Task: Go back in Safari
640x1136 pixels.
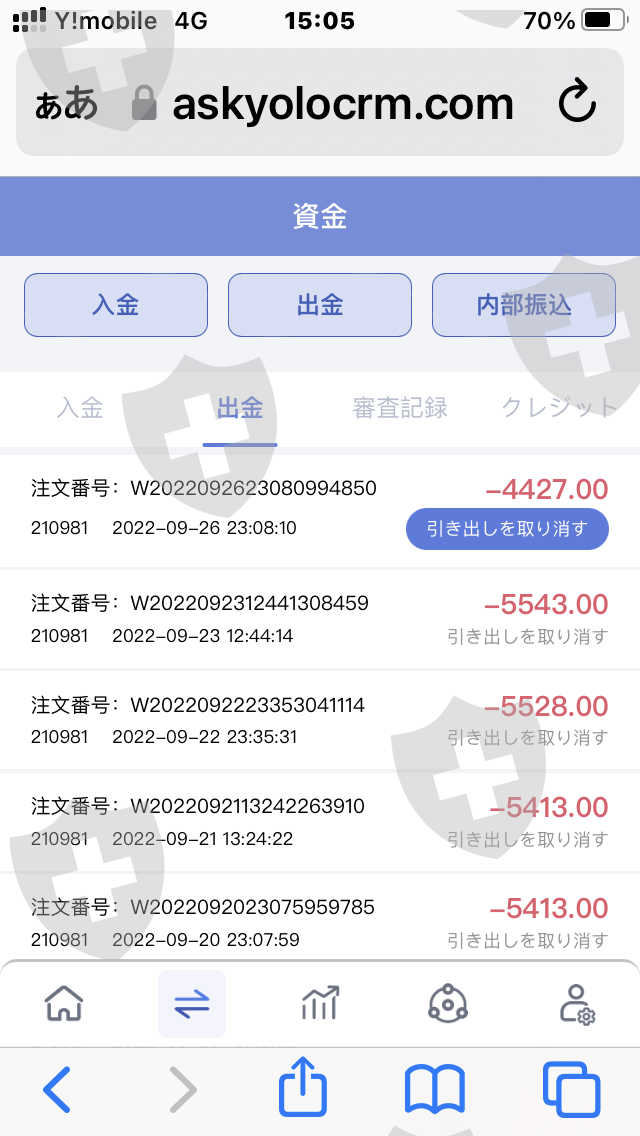Action: [57, 1089]
